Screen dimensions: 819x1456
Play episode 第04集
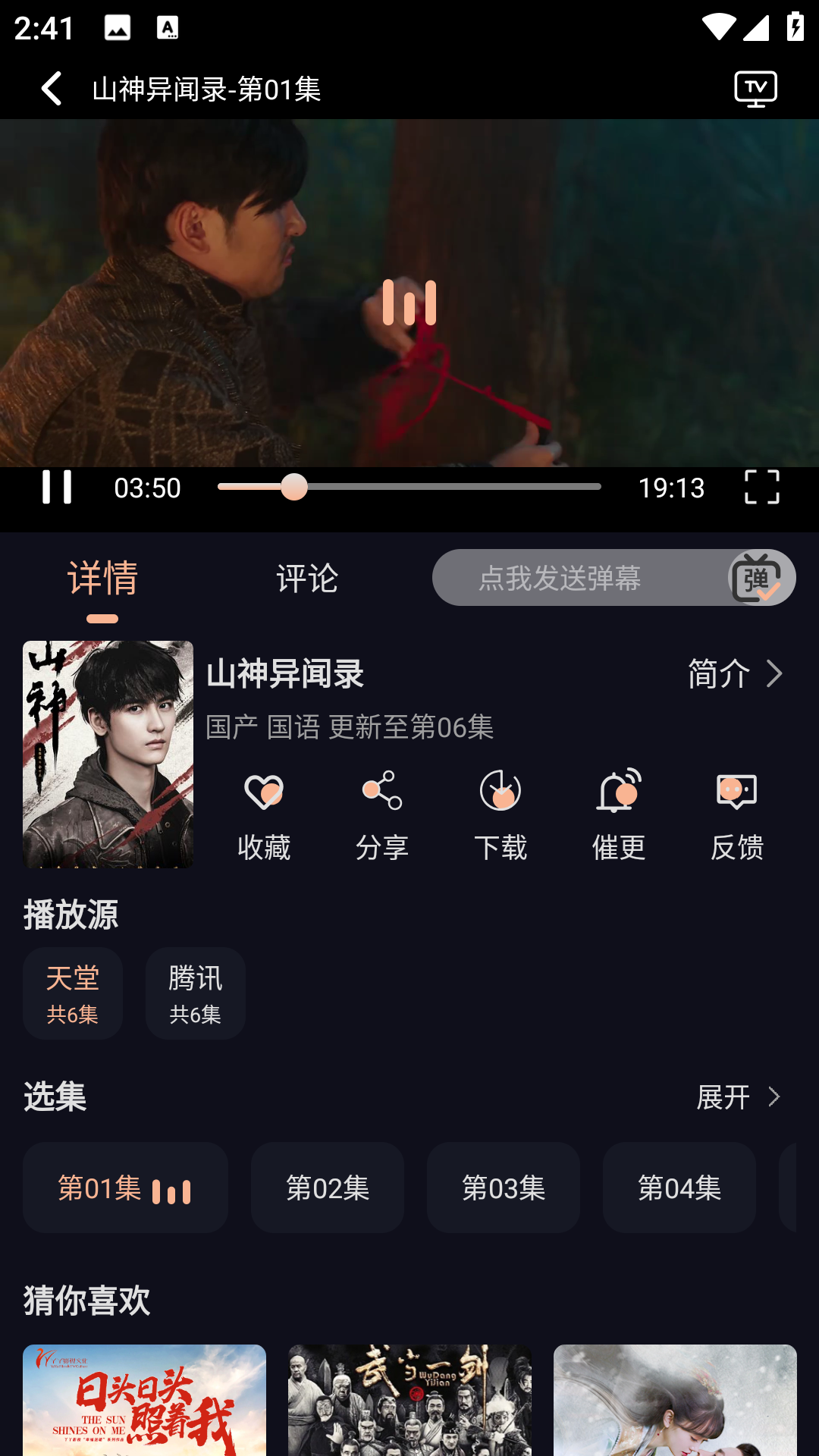[x=679, y=1188]
